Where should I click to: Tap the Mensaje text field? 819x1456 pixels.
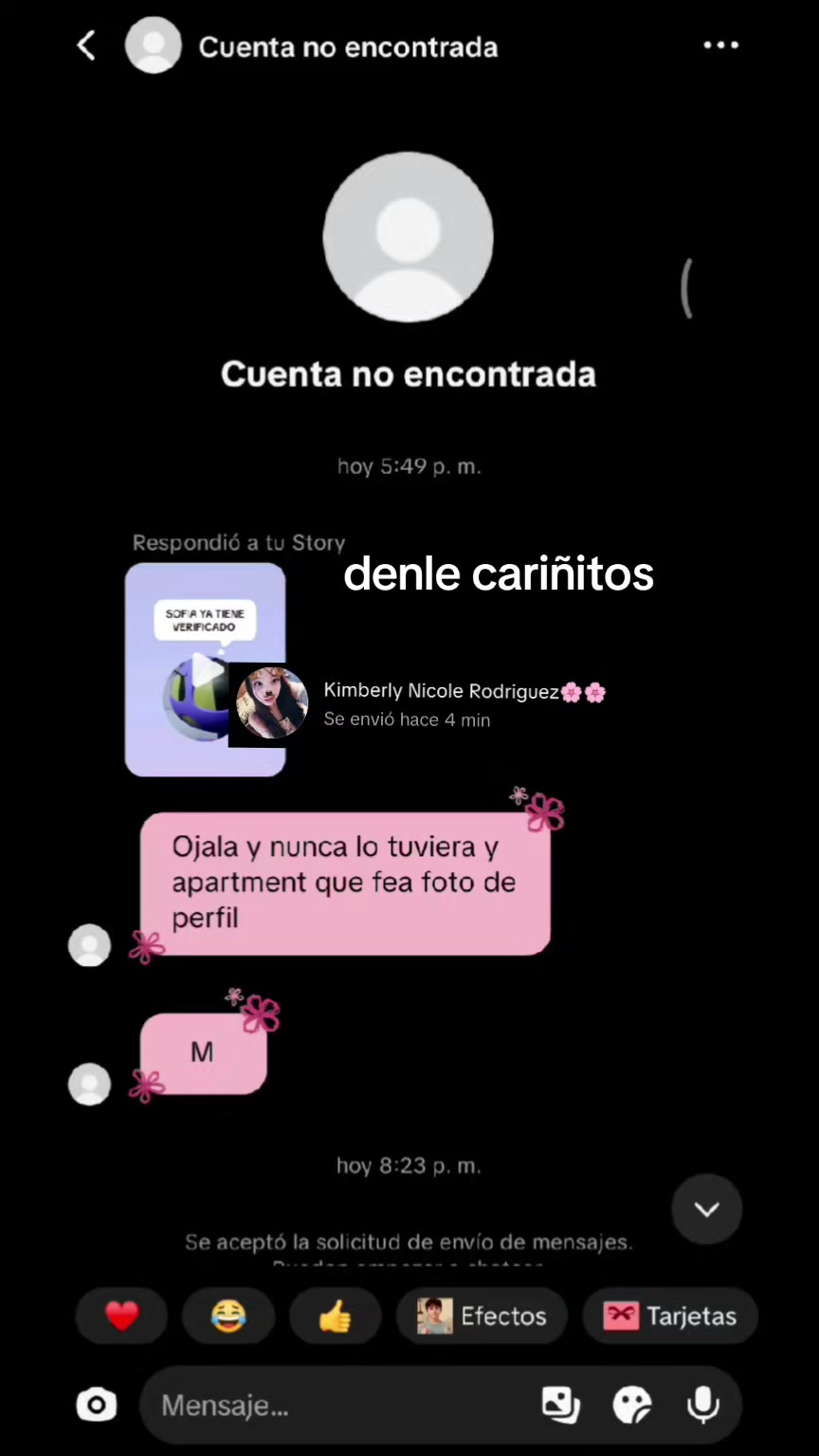pyautogui.click(x=341, y=1405)
